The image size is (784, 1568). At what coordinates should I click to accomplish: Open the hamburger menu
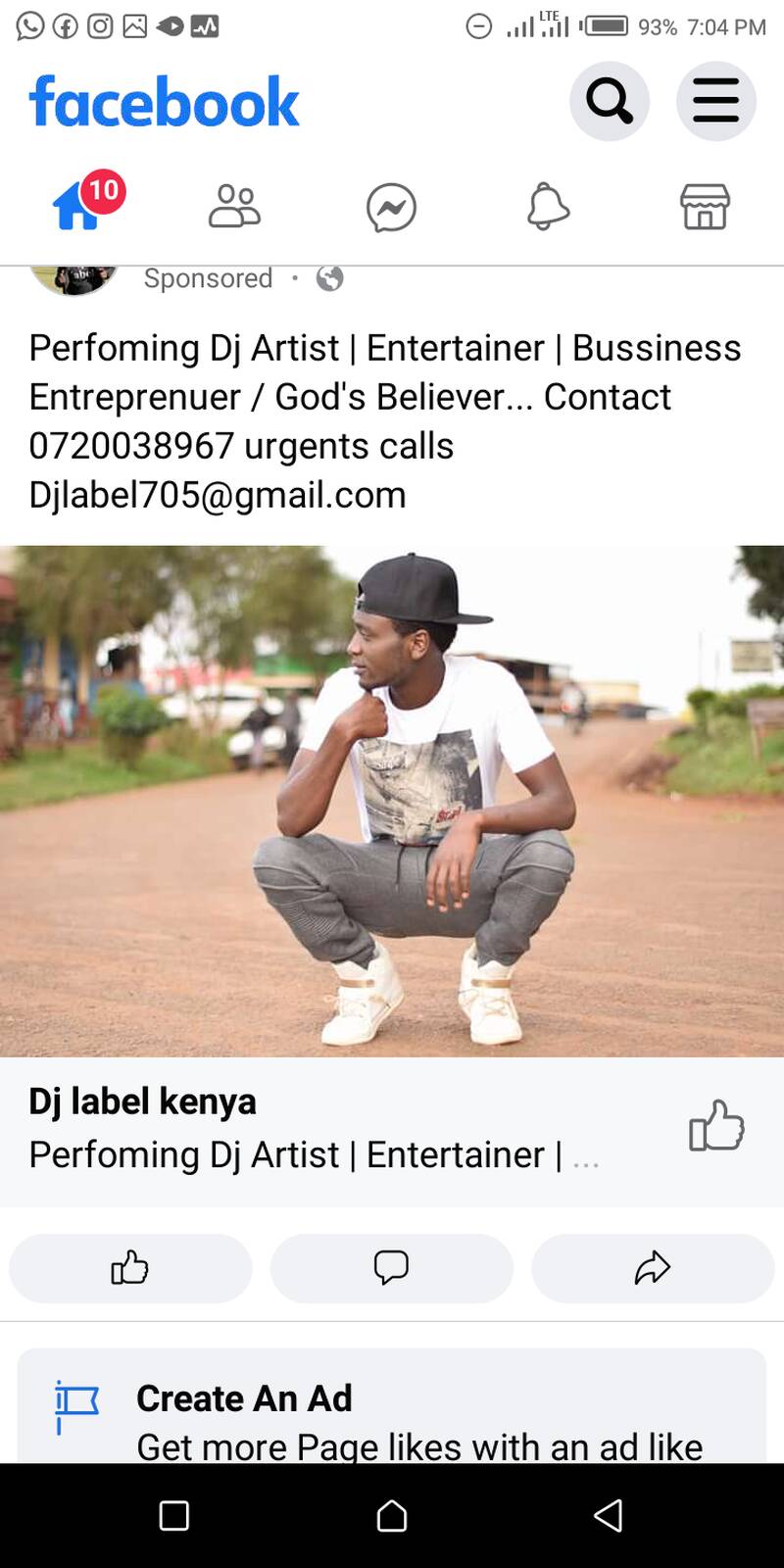(x=715, y=101)
